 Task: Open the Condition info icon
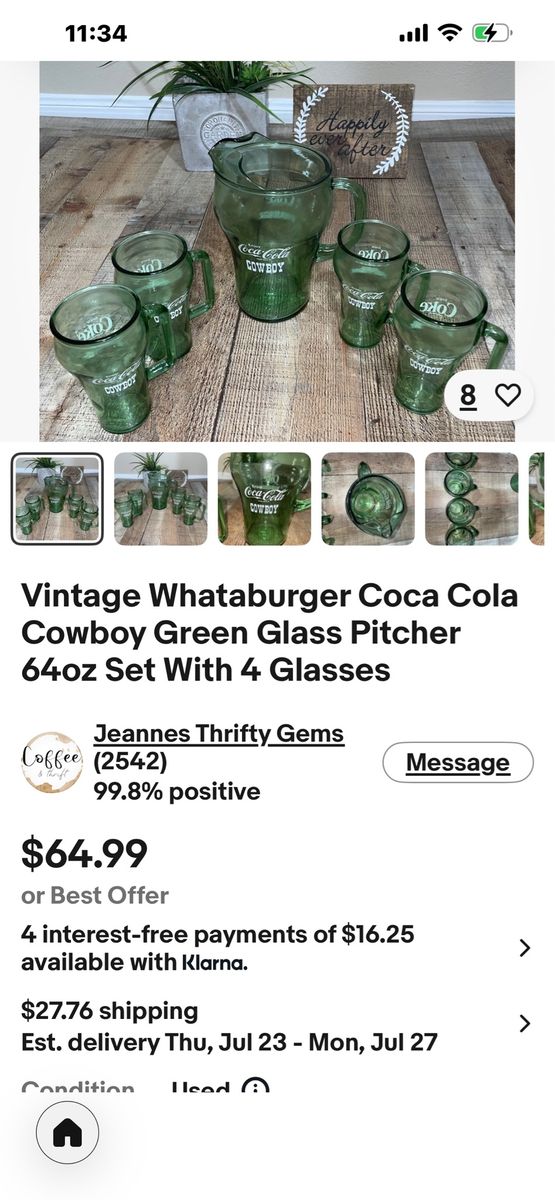(256, 1089)
